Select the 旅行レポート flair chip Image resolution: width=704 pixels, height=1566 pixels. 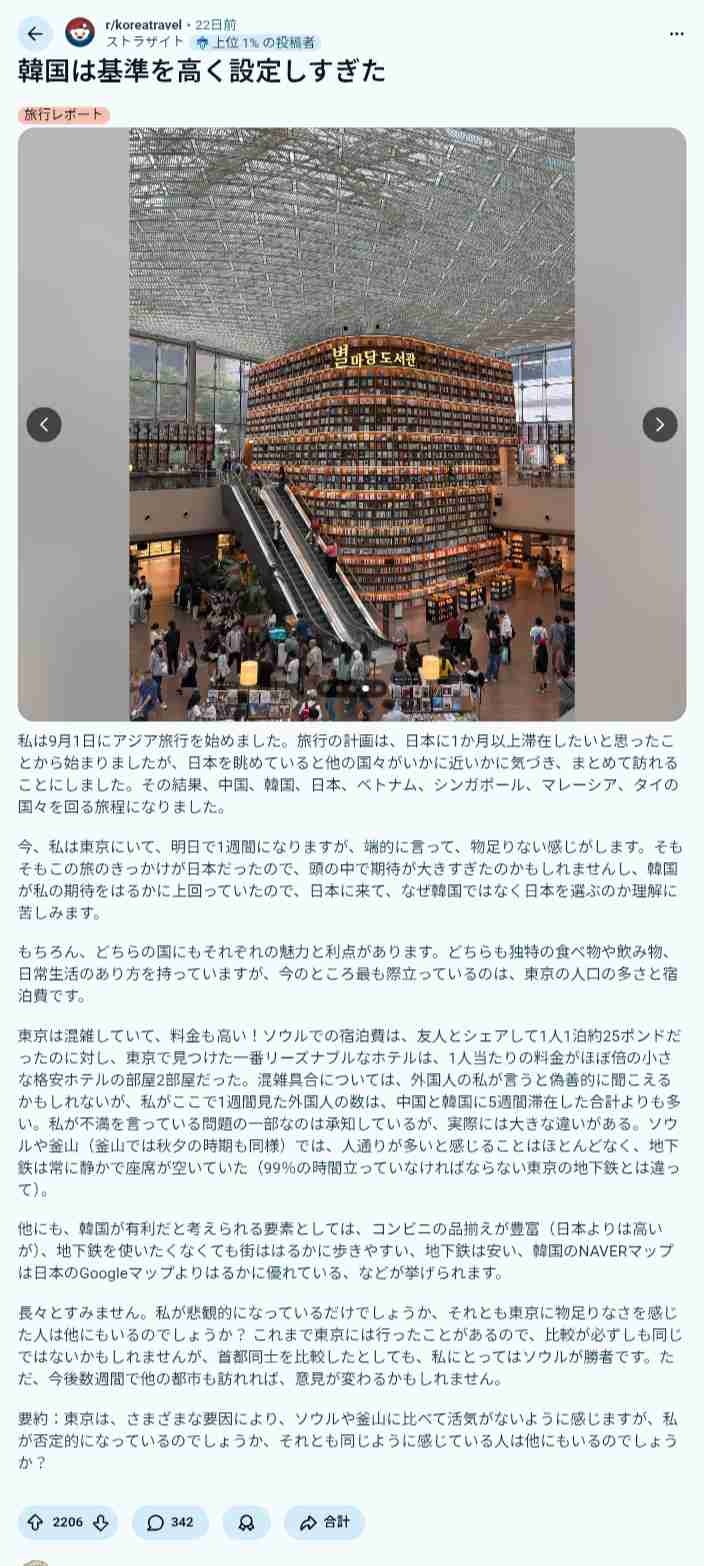[x=63, y=115]
